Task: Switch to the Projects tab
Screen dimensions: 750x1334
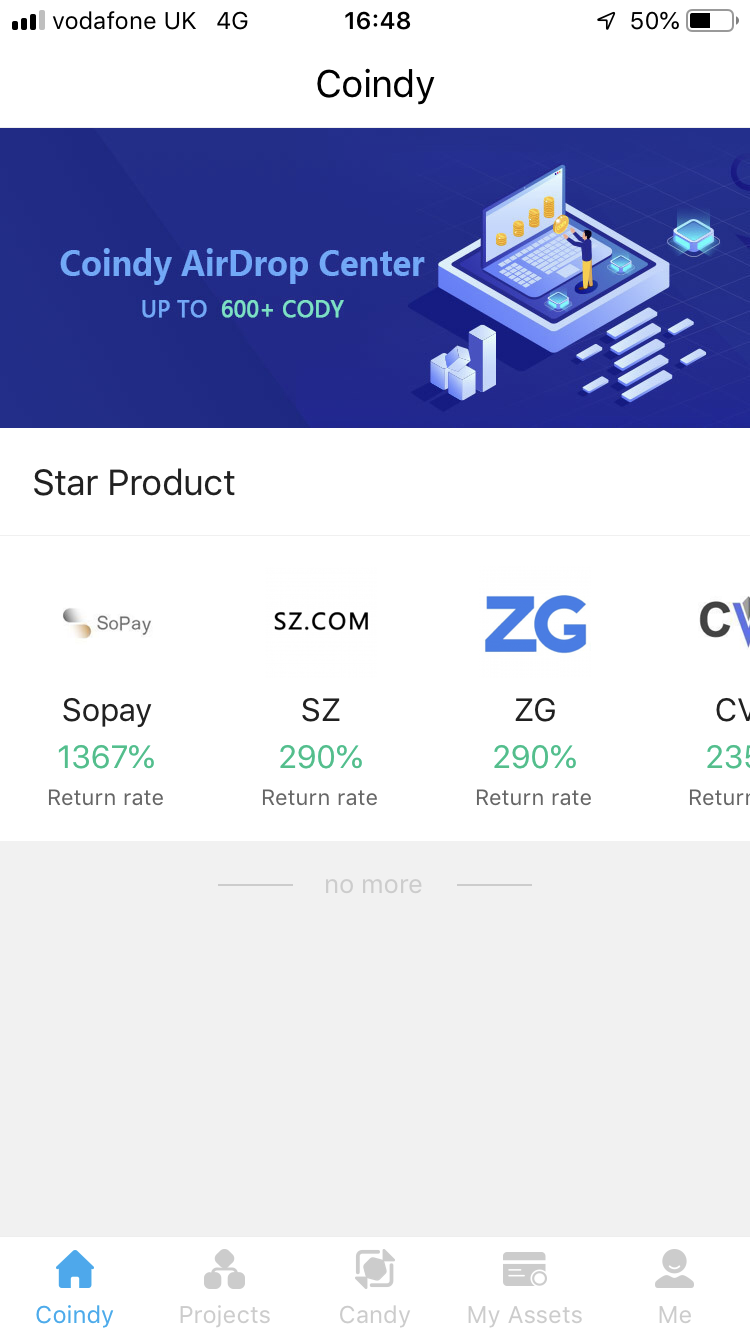Action: (225, 1287)
